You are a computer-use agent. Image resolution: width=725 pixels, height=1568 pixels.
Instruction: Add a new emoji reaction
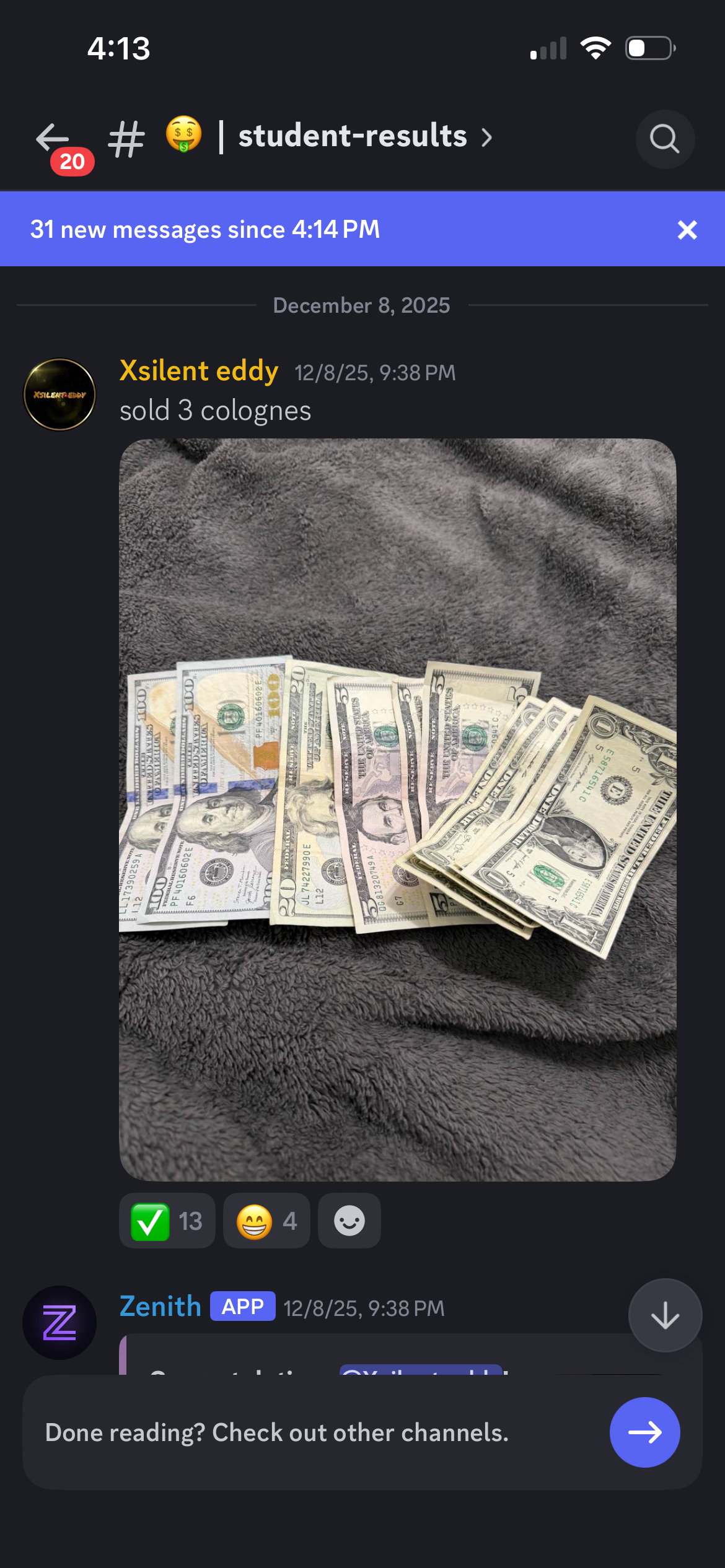[349, 1221]
